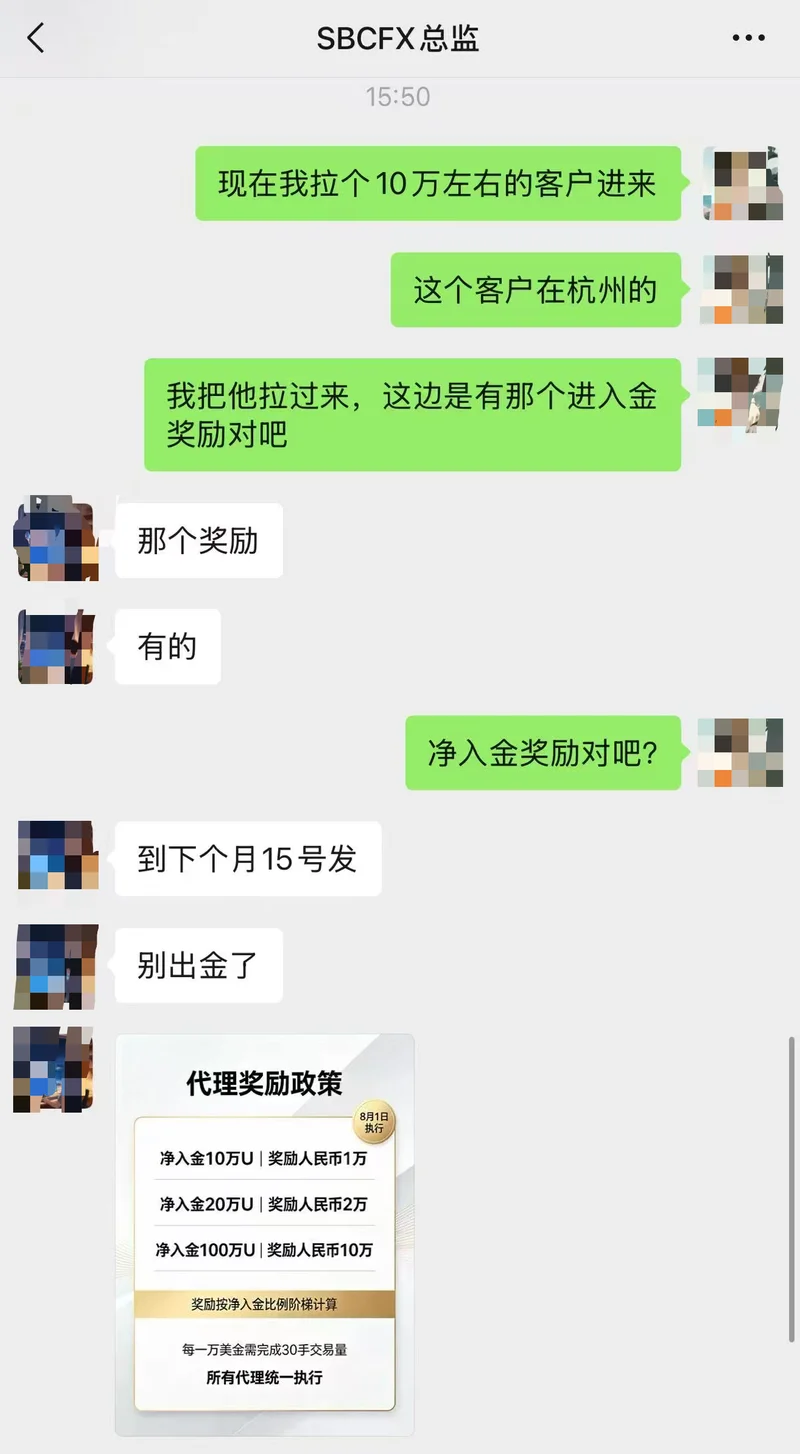Open own avatar beside 净入金奖励对吧? message

pos(740,752)
